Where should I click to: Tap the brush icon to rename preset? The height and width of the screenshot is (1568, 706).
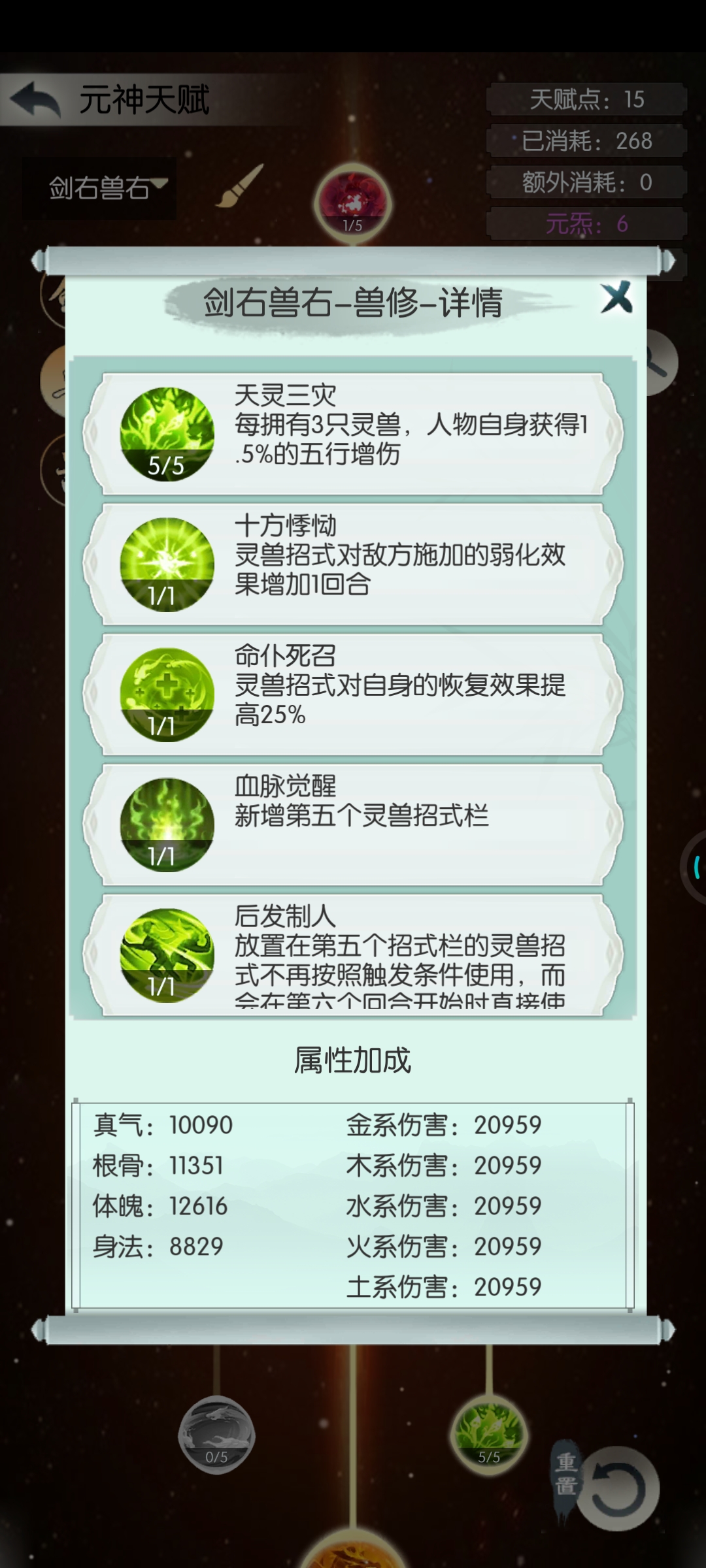pyautogui.click(x=239, y=186)
